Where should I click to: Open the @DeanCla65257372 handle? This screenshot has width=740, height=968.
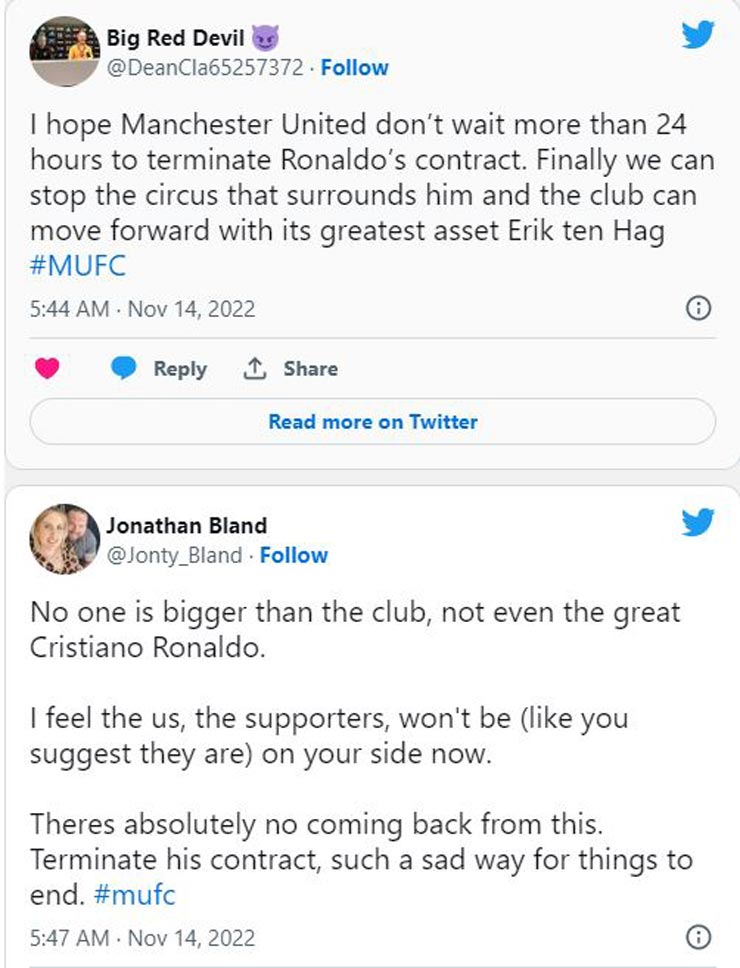click(205, 68)
